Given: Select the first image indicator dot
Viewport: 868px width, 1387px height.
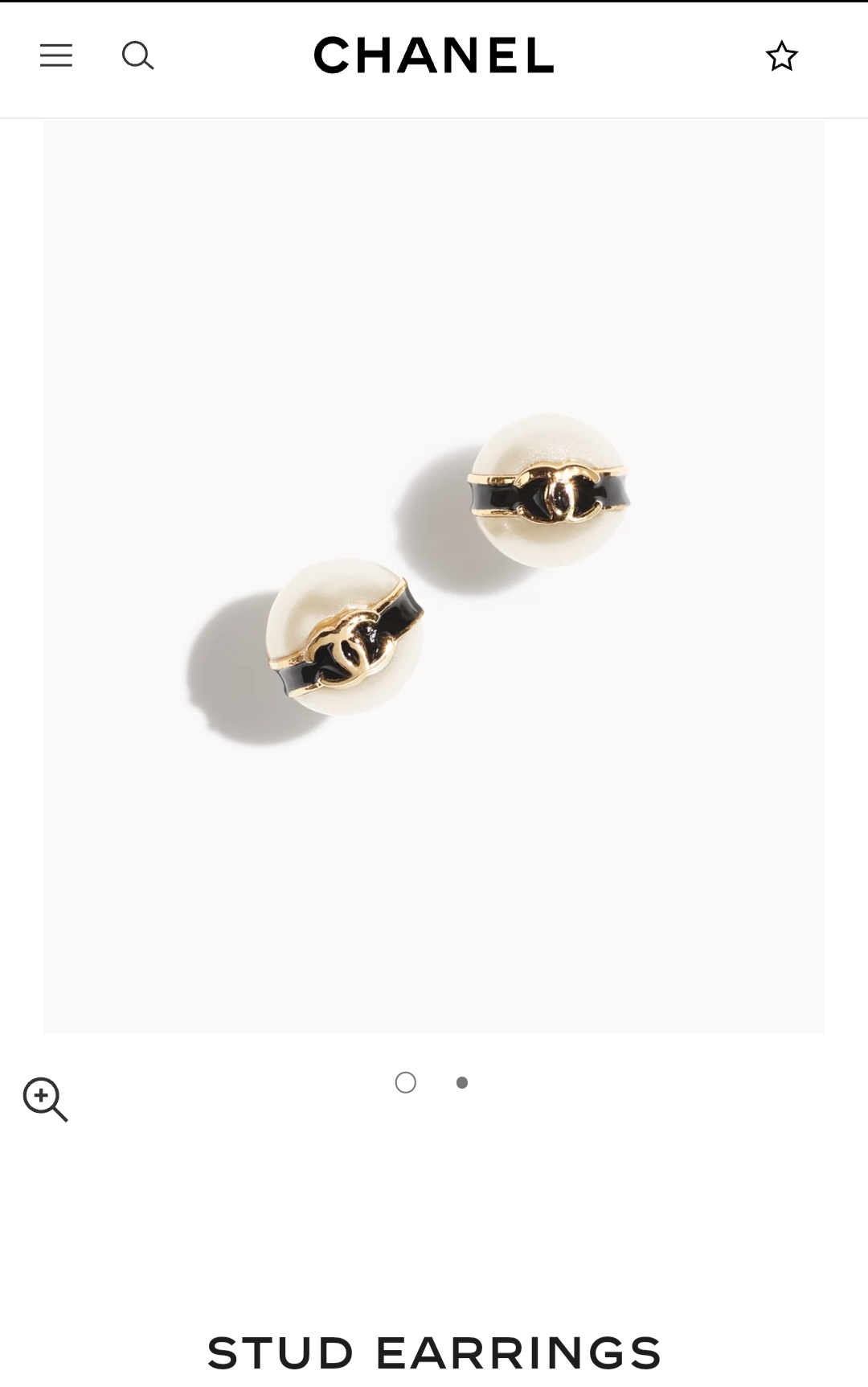Looking at the screenshot, I should (x=406, y=1083).
